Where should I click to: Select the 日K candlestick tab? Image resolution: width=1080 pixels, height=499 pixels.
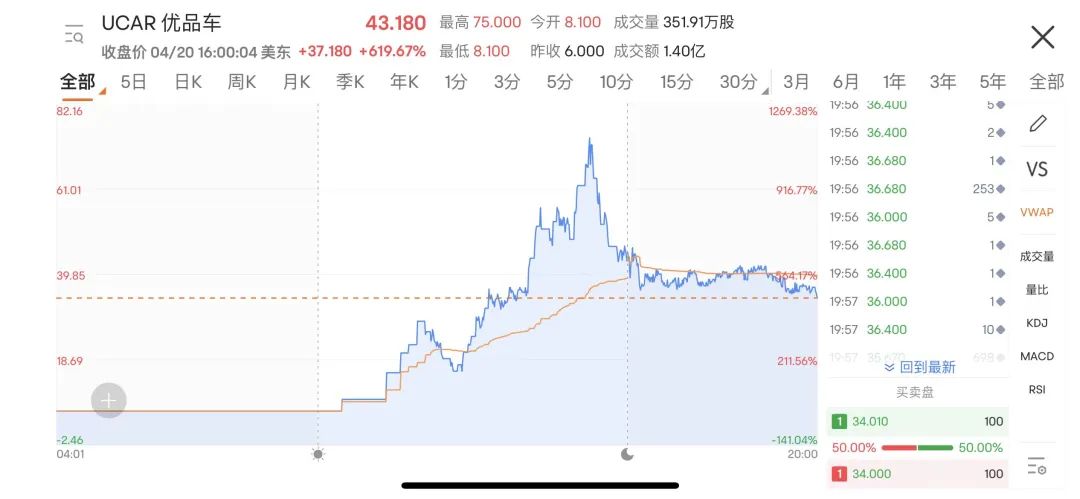pos(188,82)
